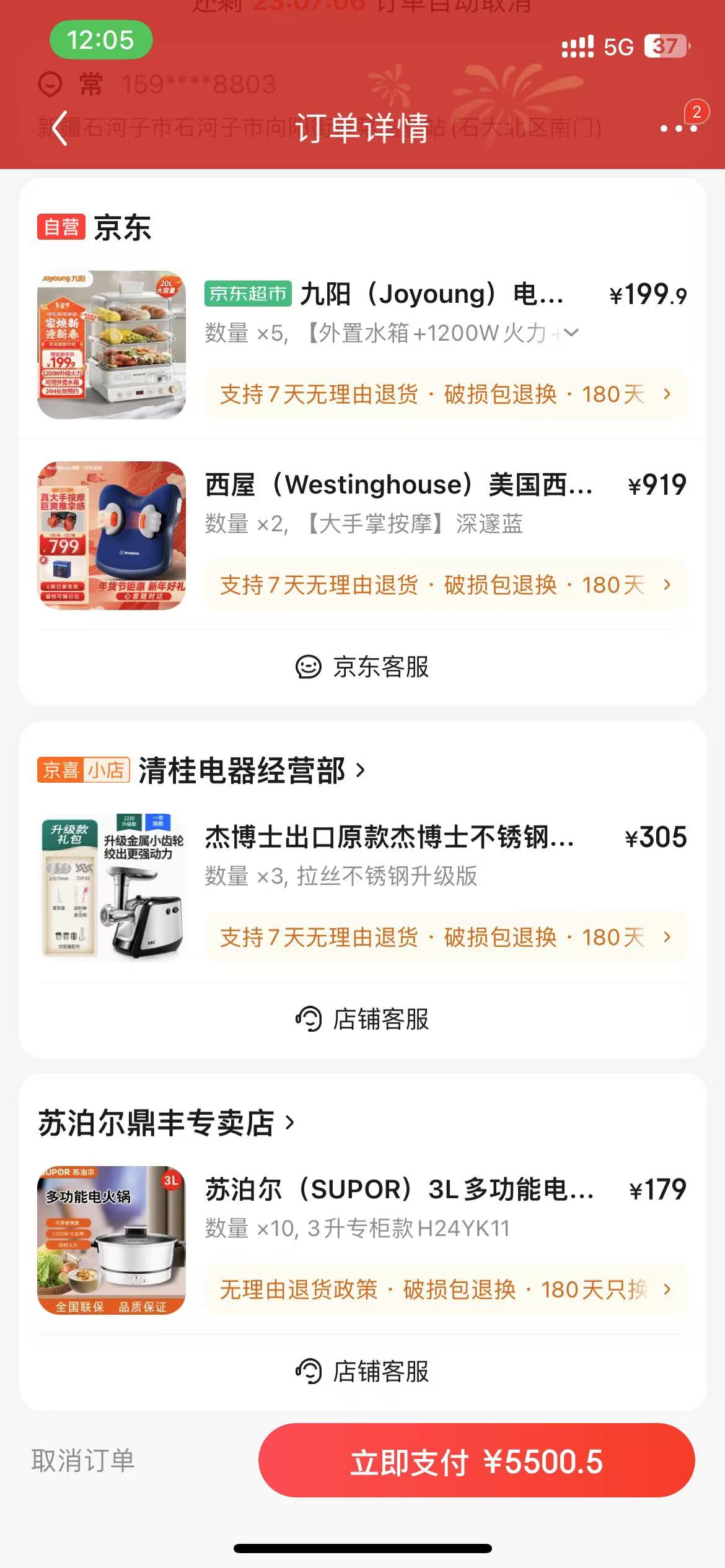Open the Joyoung steamer product image
This screenshot has height=1568, width=725.
(x=112, y=344)
